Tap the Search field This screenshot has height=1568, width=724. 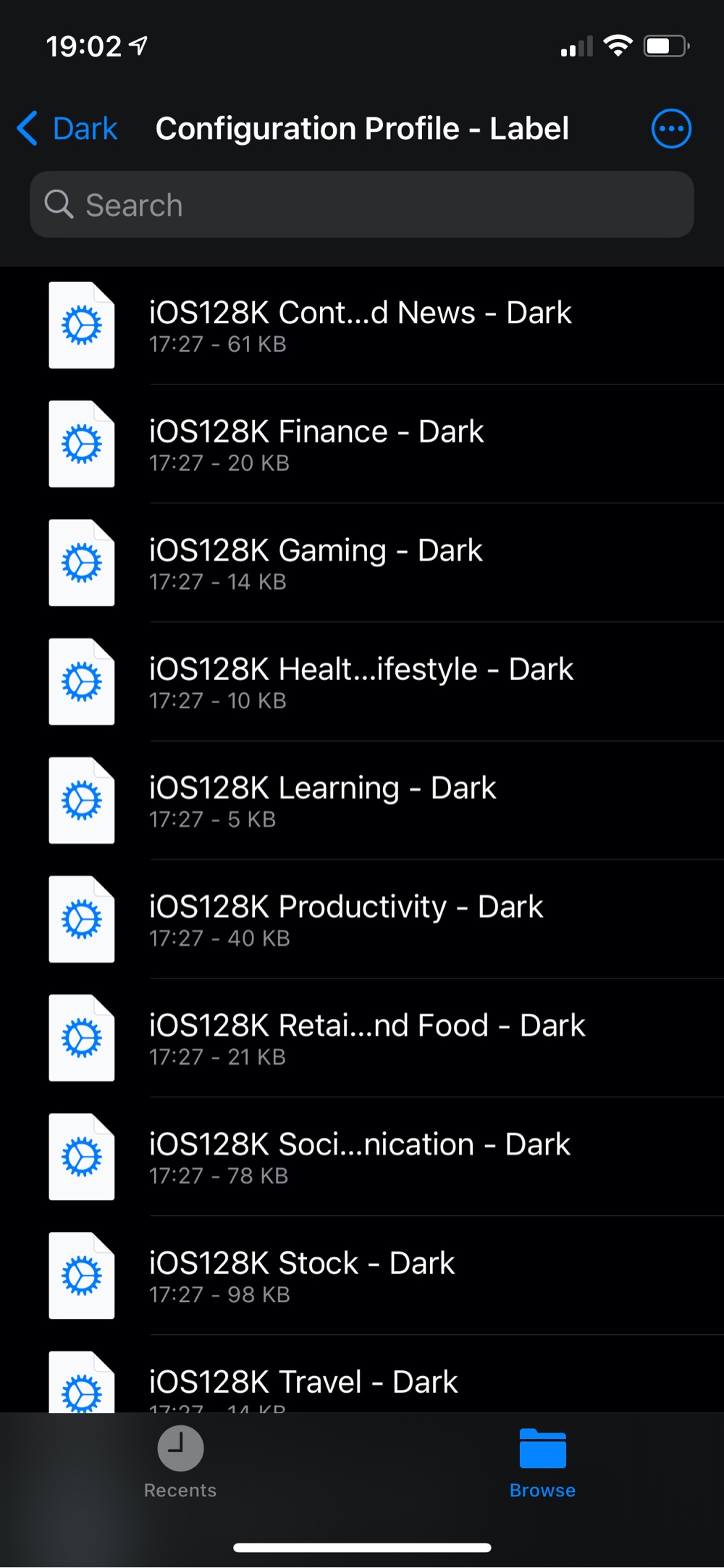tap(362, 204)
